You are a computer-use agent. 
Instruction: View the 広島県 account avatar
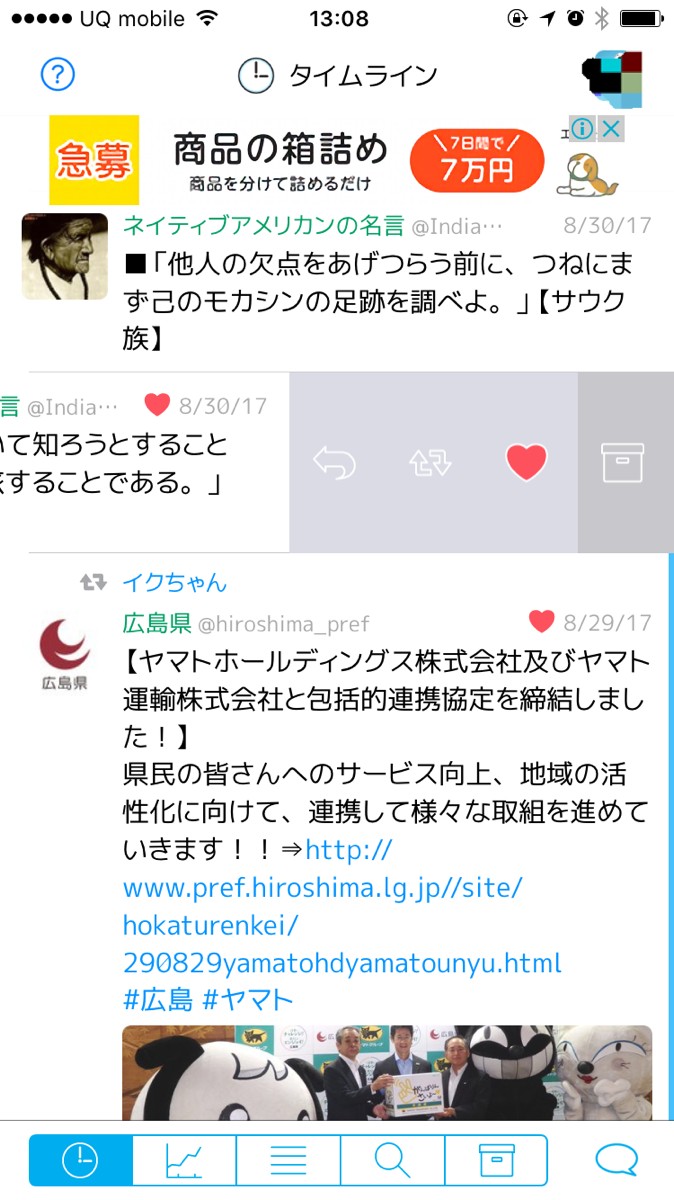pyautogui.click(x=64, y=655)
